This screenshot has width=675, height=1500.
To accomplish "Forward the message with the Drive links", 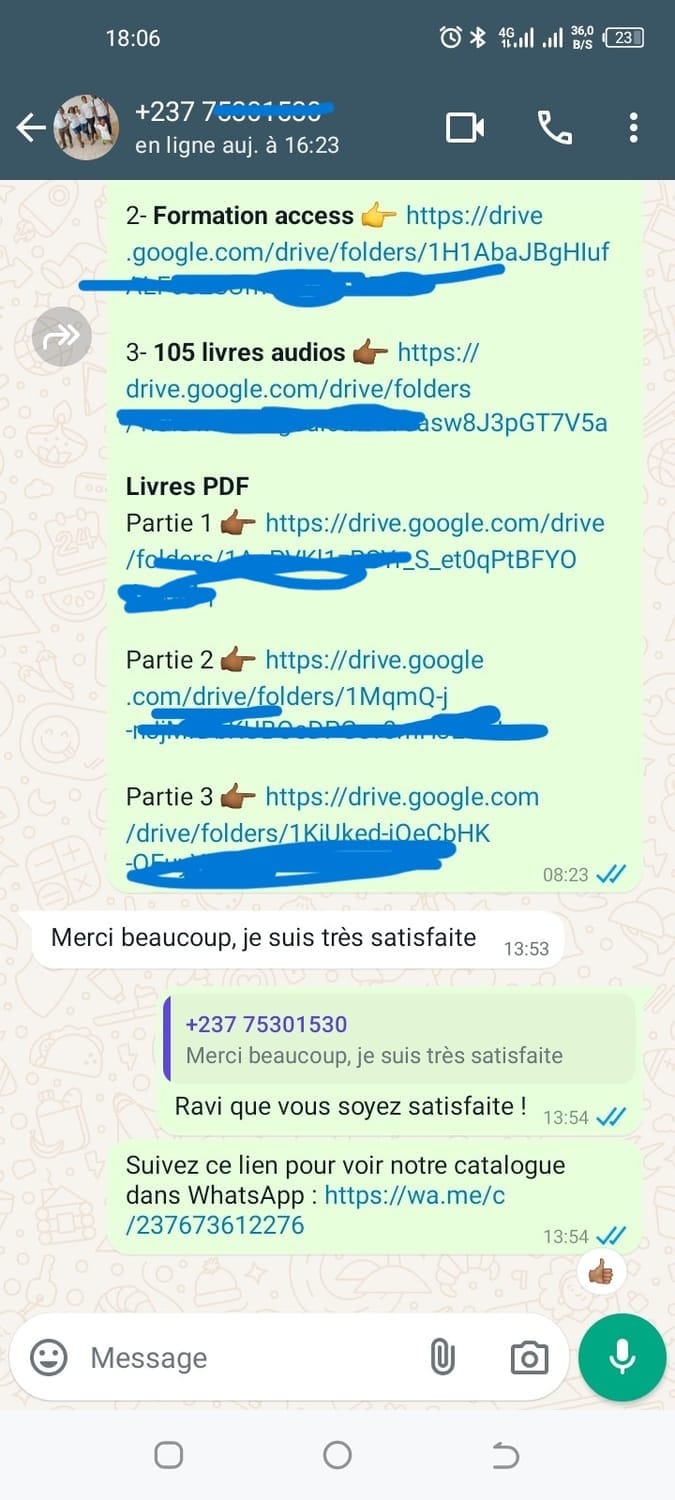I will coord(61,337).
